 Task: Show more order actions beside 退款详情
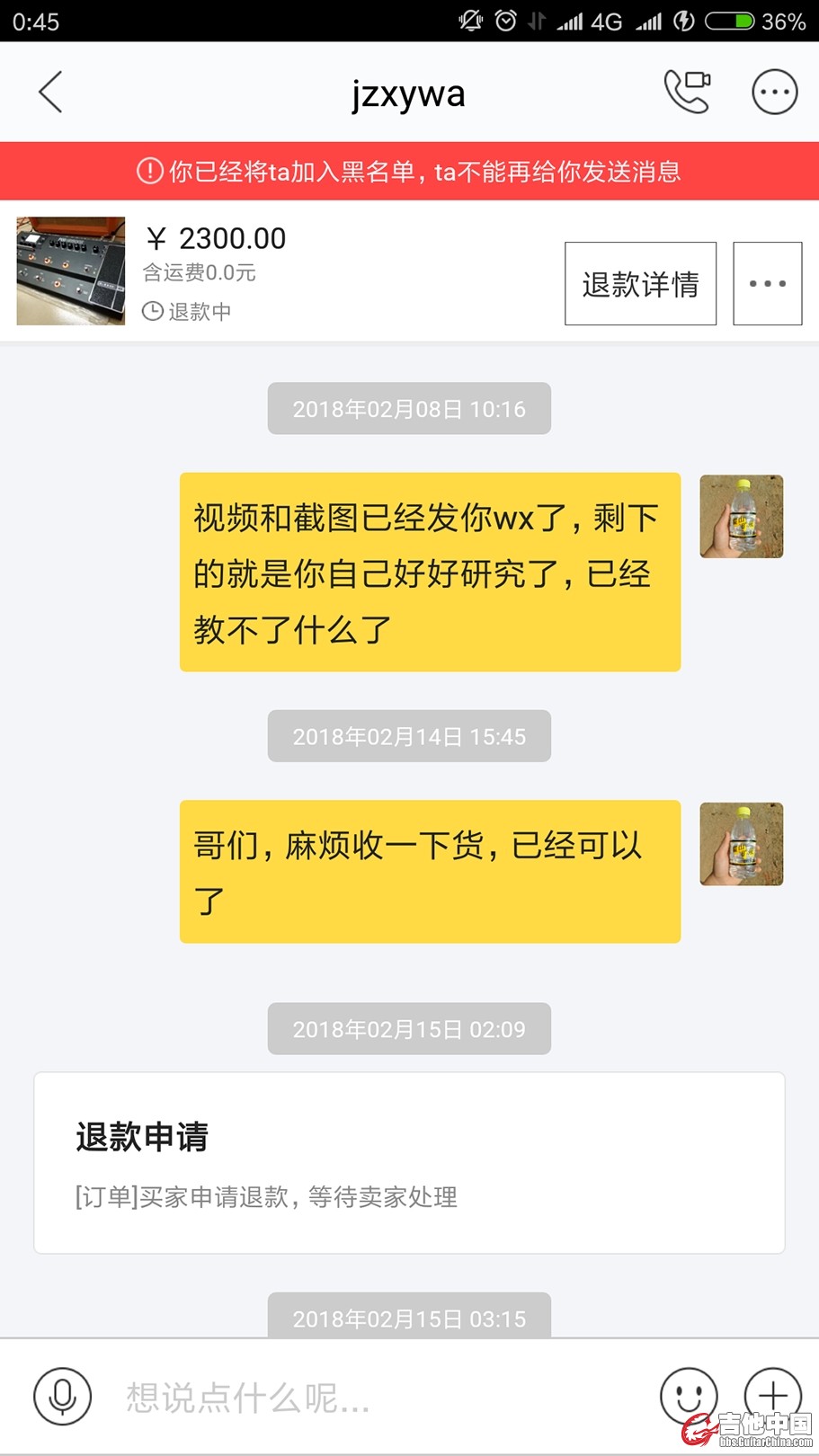[x=767, y=284]
